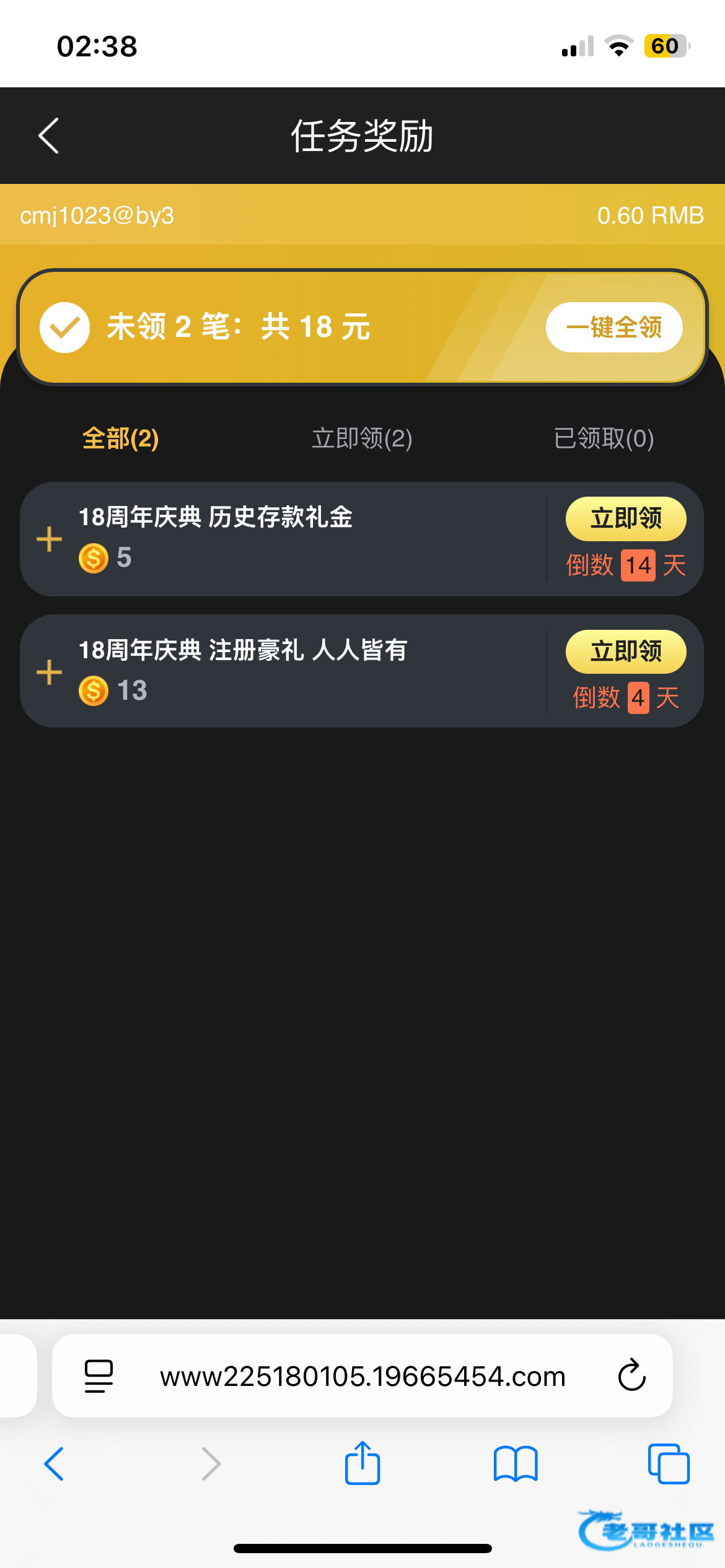Claim the 历史存款礼金 reward via 立即领

click(x=625, y=518)
